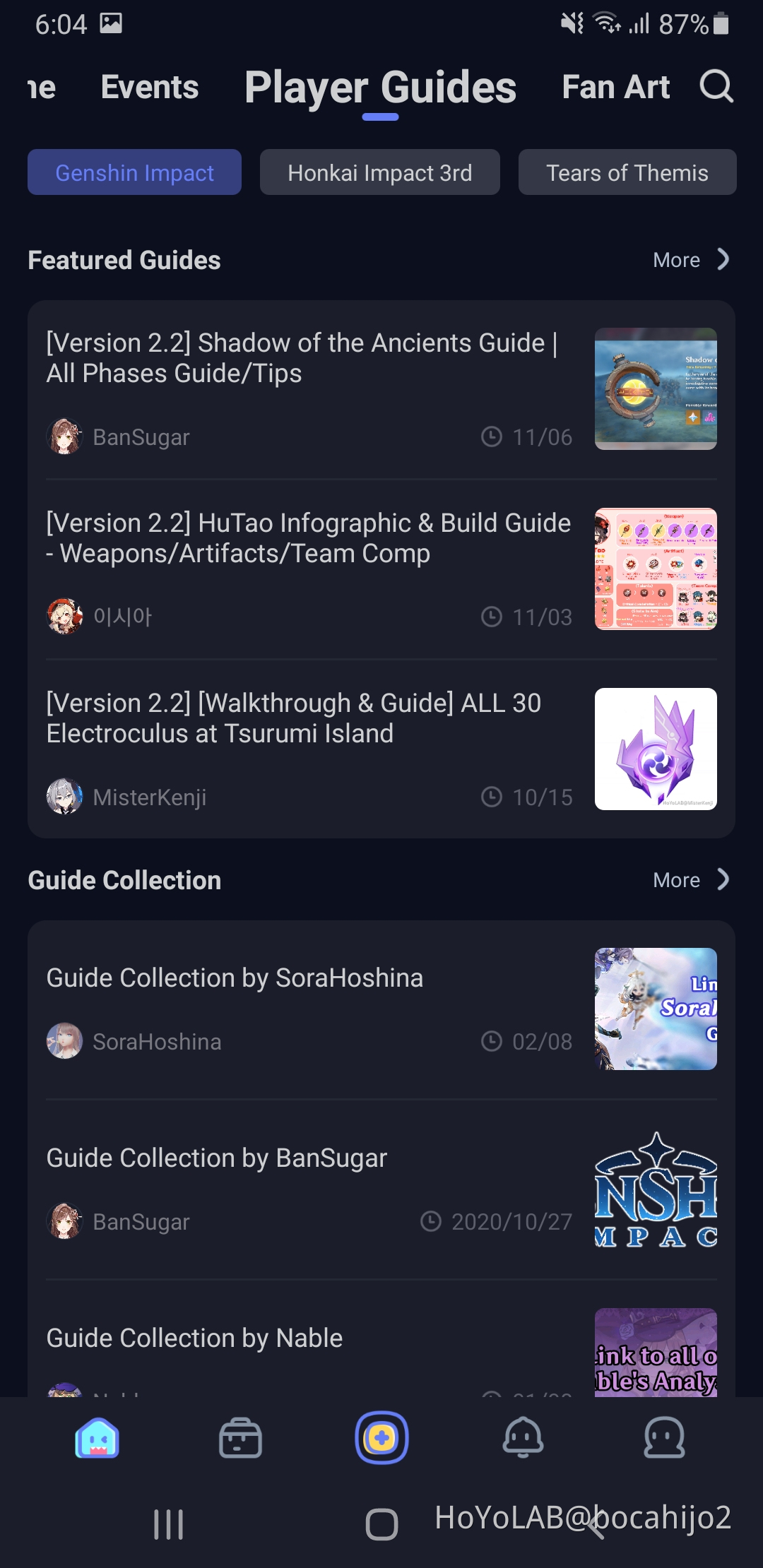
Task: Open the search icon
Action: pyautogui.click(x=716, y=87)
